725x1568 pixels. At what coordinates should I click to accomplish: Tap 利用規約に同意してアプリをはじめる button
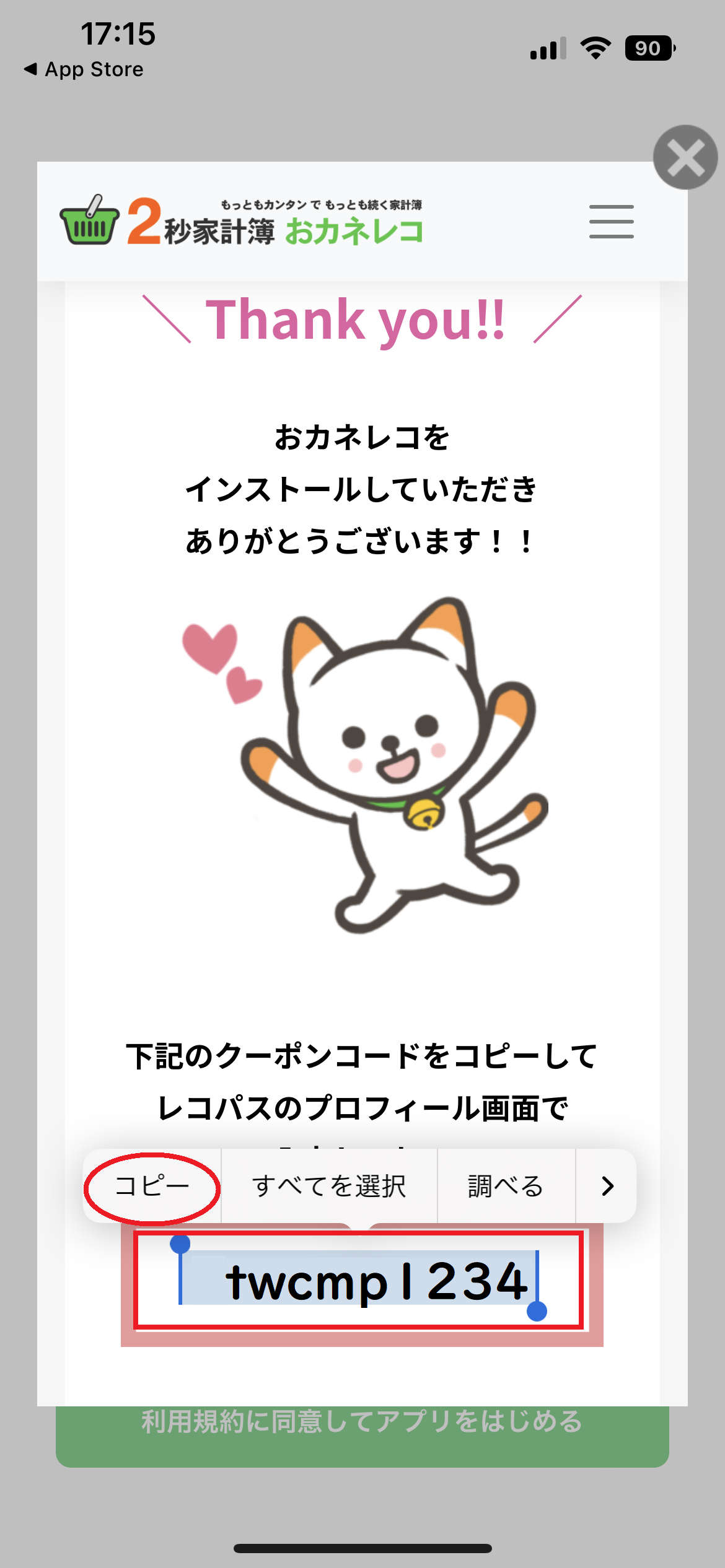[362, 1435]
